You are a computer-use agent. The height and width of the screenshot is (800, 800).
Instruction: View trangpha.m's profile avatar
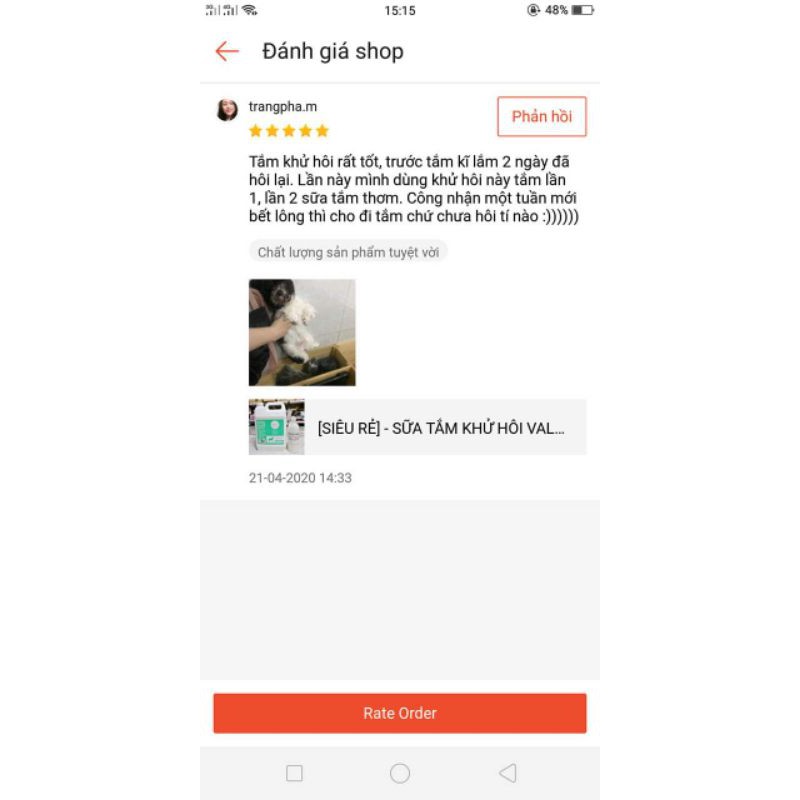[x=227, y=110]
